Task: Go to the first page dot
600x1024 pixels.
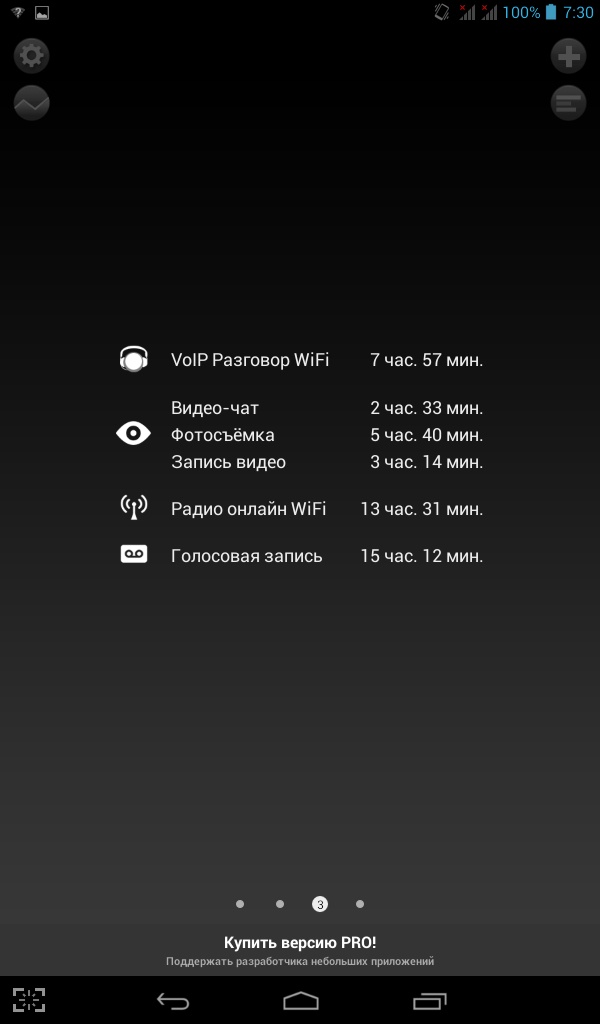Action: click(x=240, y=904)
